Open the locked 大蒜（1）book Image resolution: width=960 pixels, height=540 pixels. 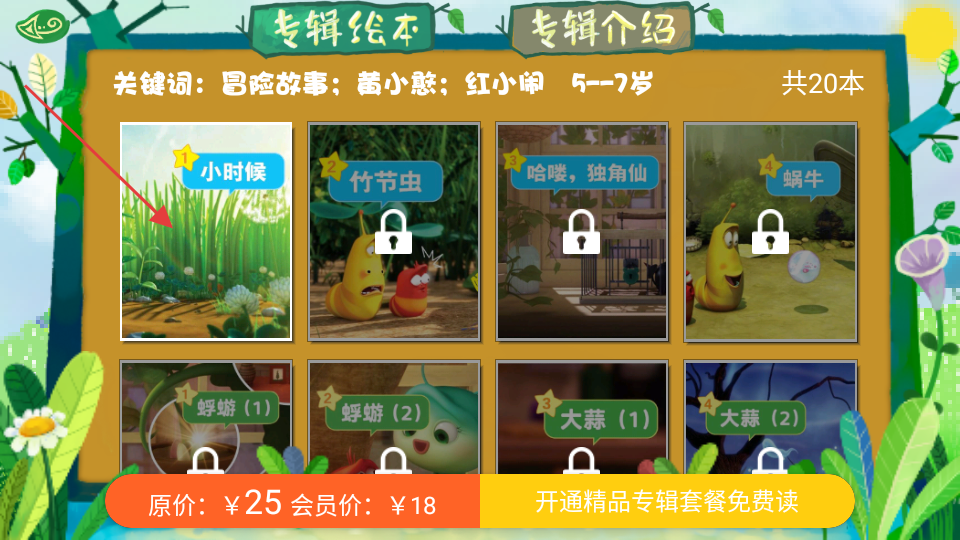click(x=581, y=420)
